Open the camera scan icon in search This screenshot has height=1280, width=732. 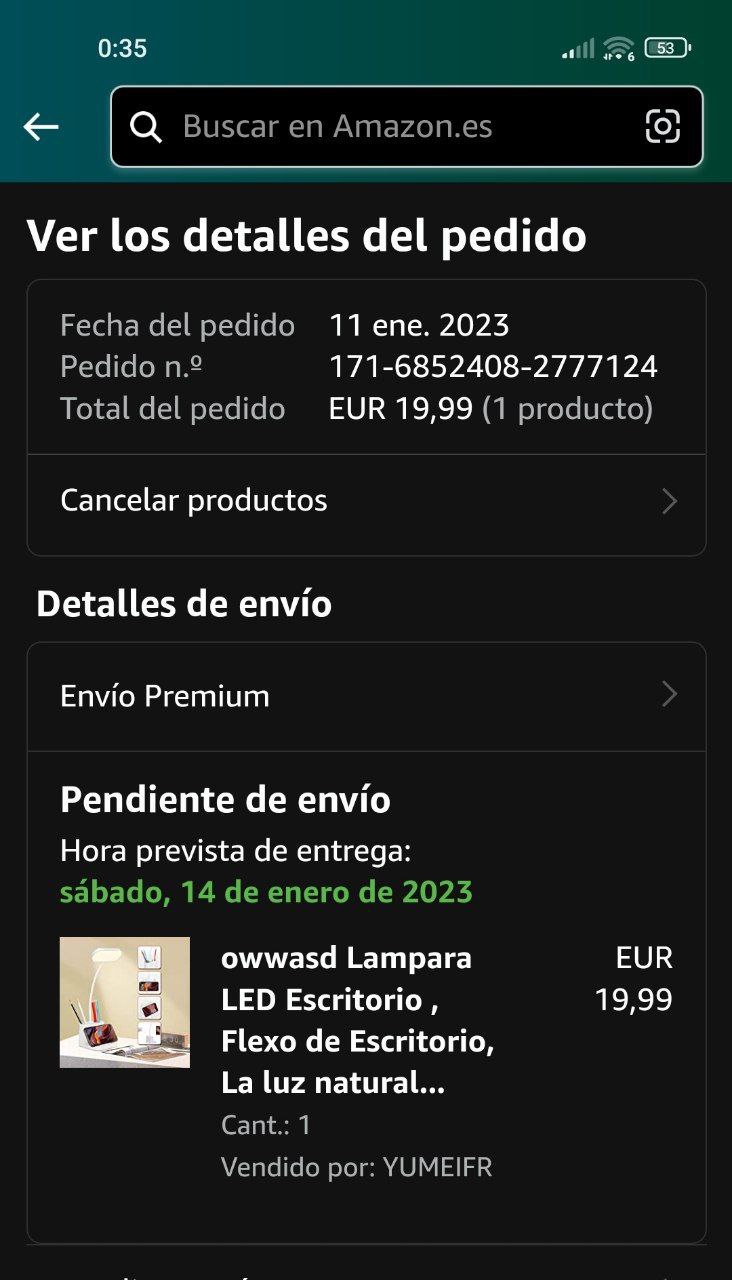[662, 127]
